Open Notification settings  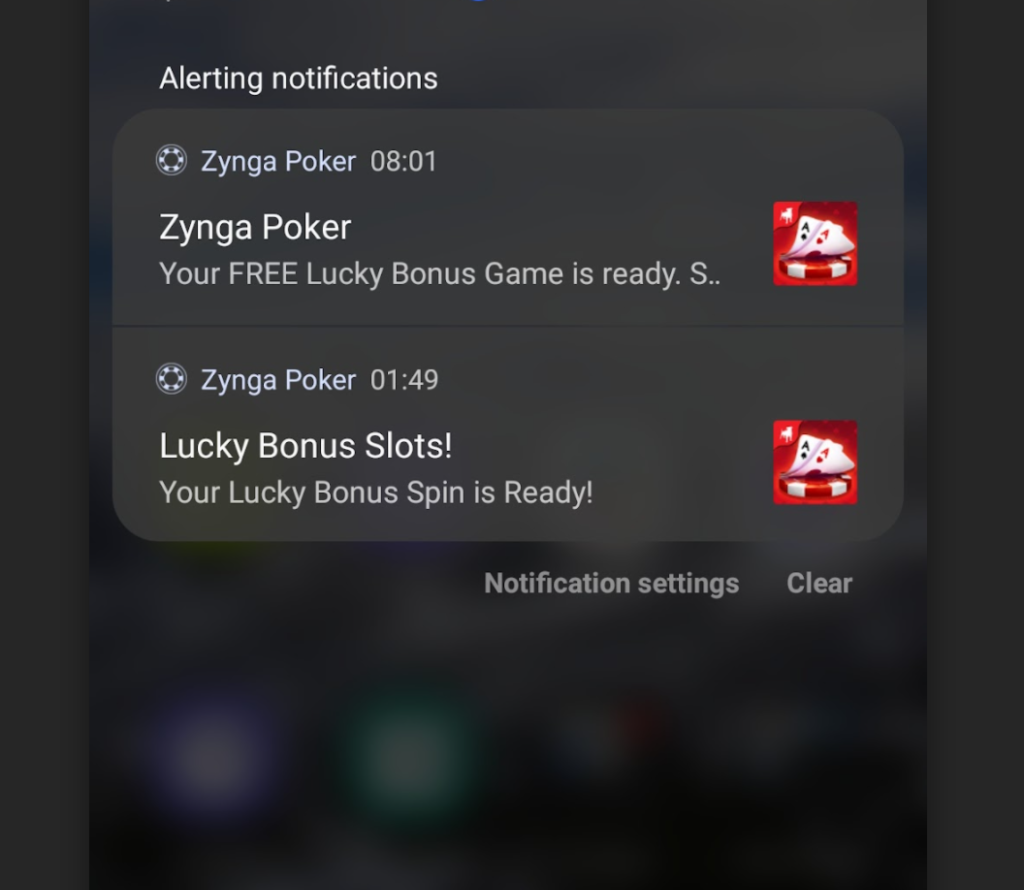pos(611,583)
